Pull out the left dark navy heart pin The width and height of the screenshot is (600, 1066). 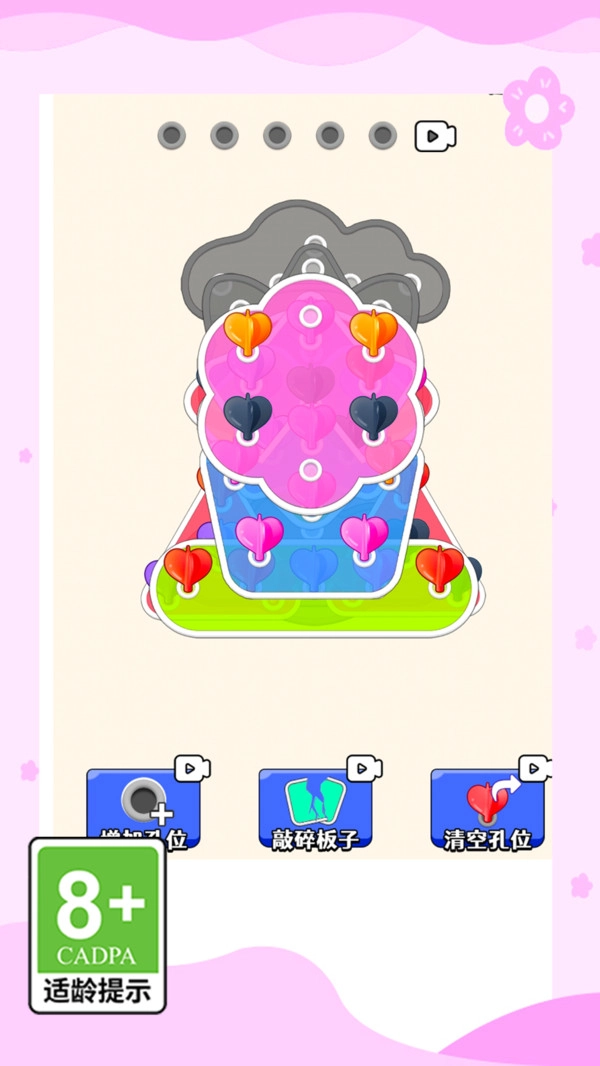point(248,414)
